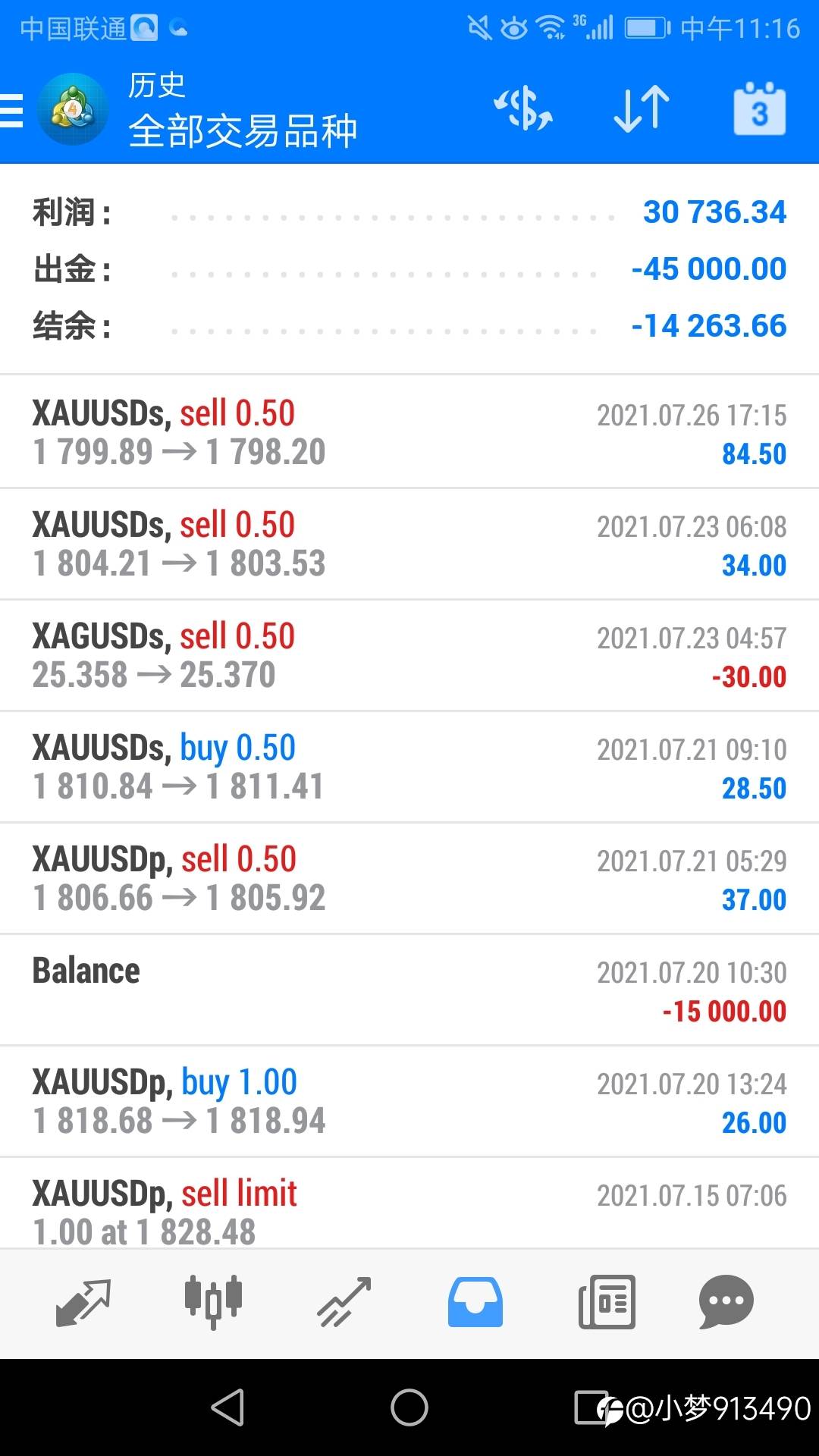The height and width of the screenshot is (1456, 819).
Task: Open the symbol filter icon
Action: (523, 109)
